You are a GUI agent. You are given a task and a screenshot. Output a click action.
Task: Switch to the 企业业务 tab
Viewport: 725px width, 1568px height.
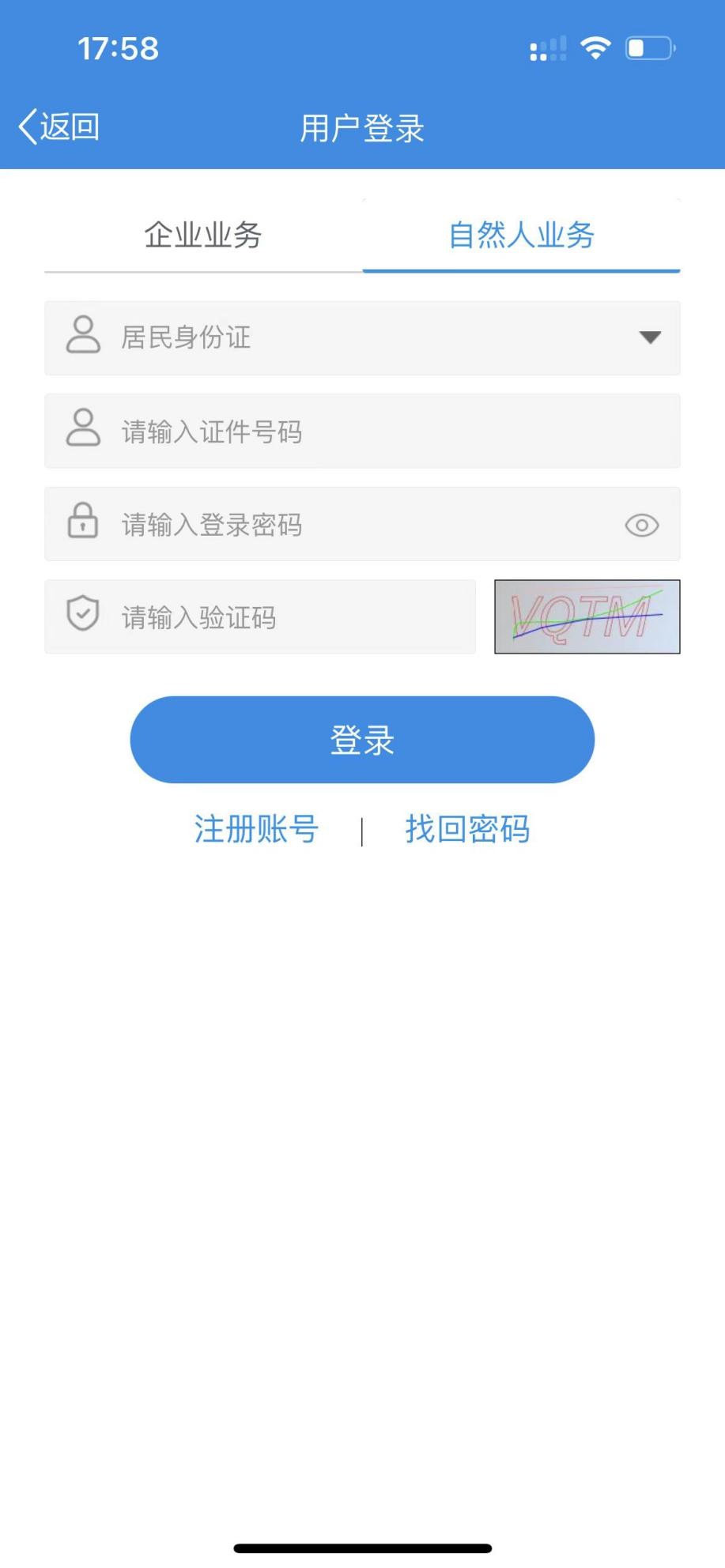pos(203,235)
